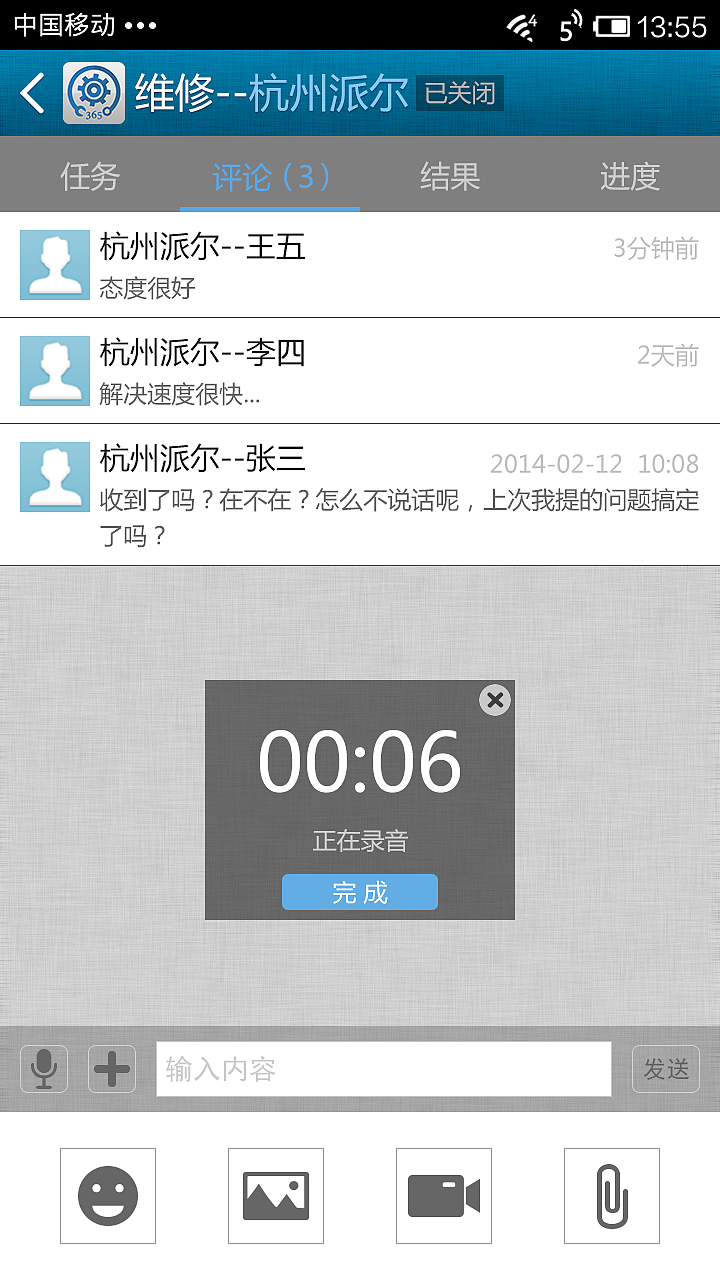This screenshot has width=720, height=1280.
Task: Close the recording popup with the X
Action: pos(494,700)
